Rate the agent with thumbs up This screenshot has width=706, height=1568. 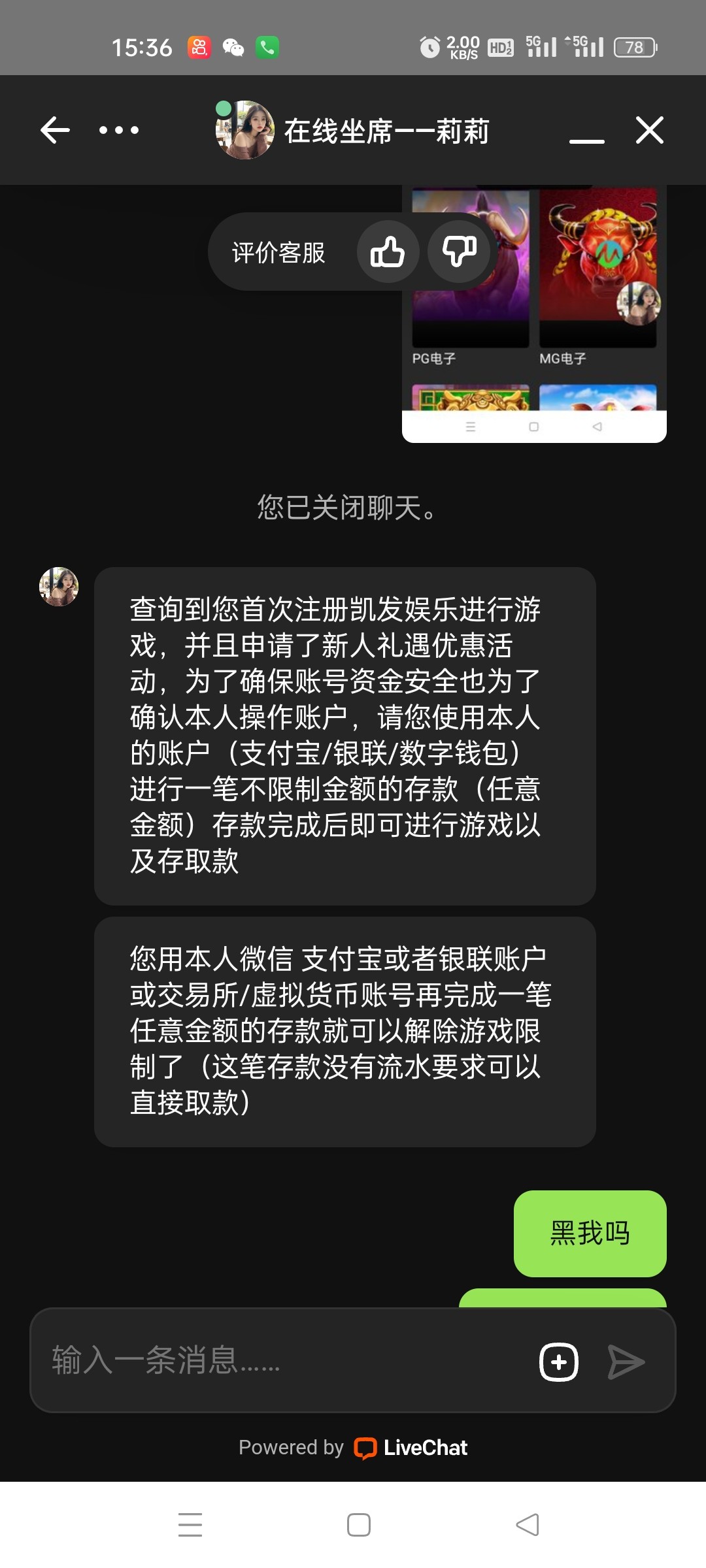tap(388, 252)
